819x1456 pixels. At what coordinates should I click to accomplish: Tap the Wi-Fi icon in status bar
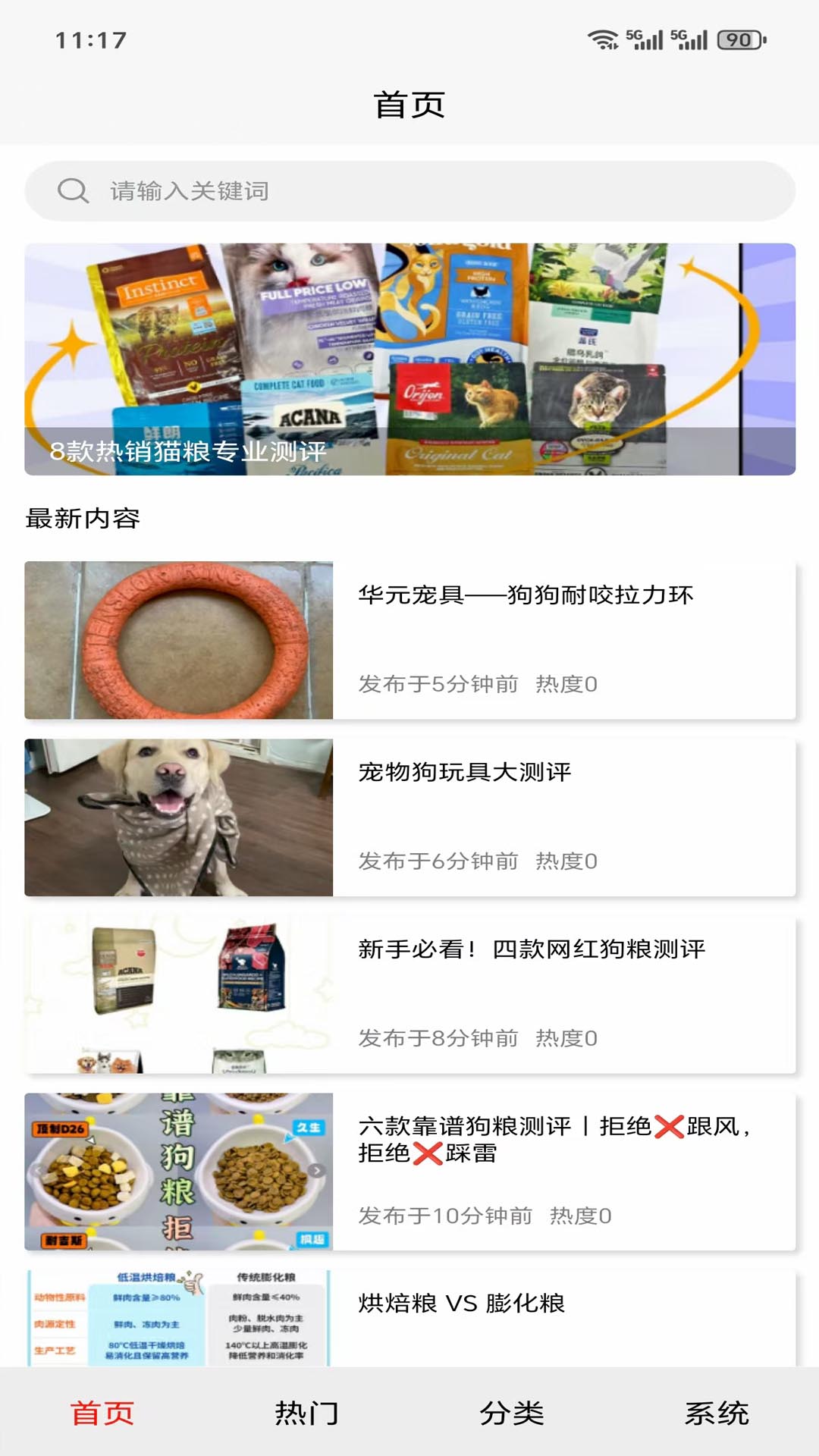(x=603, y=37)
